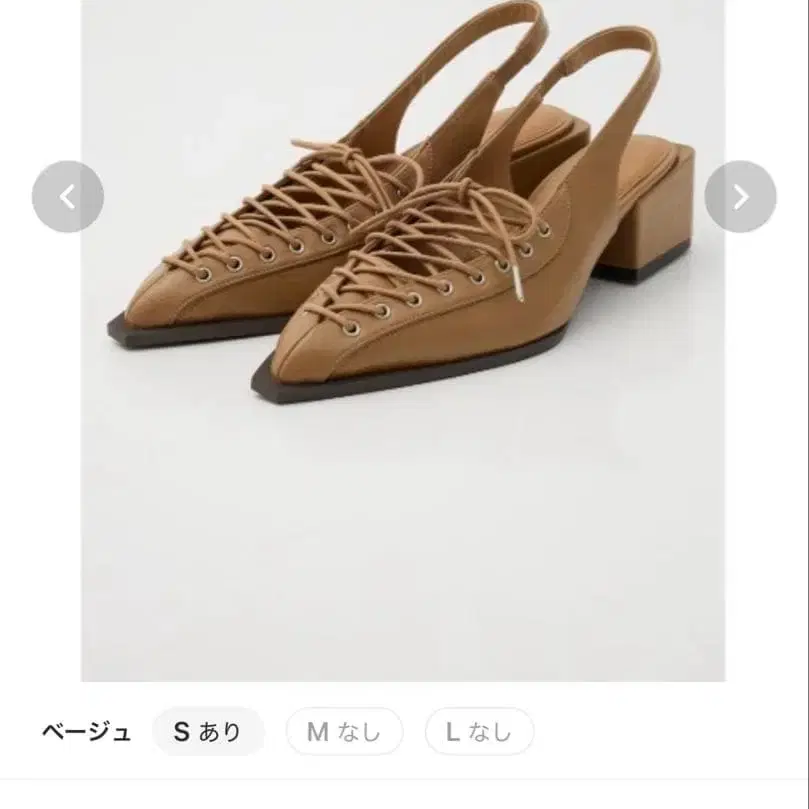This screenshot has height=809, width=809.
Task: Choose the L なし size chip
Action: pyautogui.click(x=479, y=732)
